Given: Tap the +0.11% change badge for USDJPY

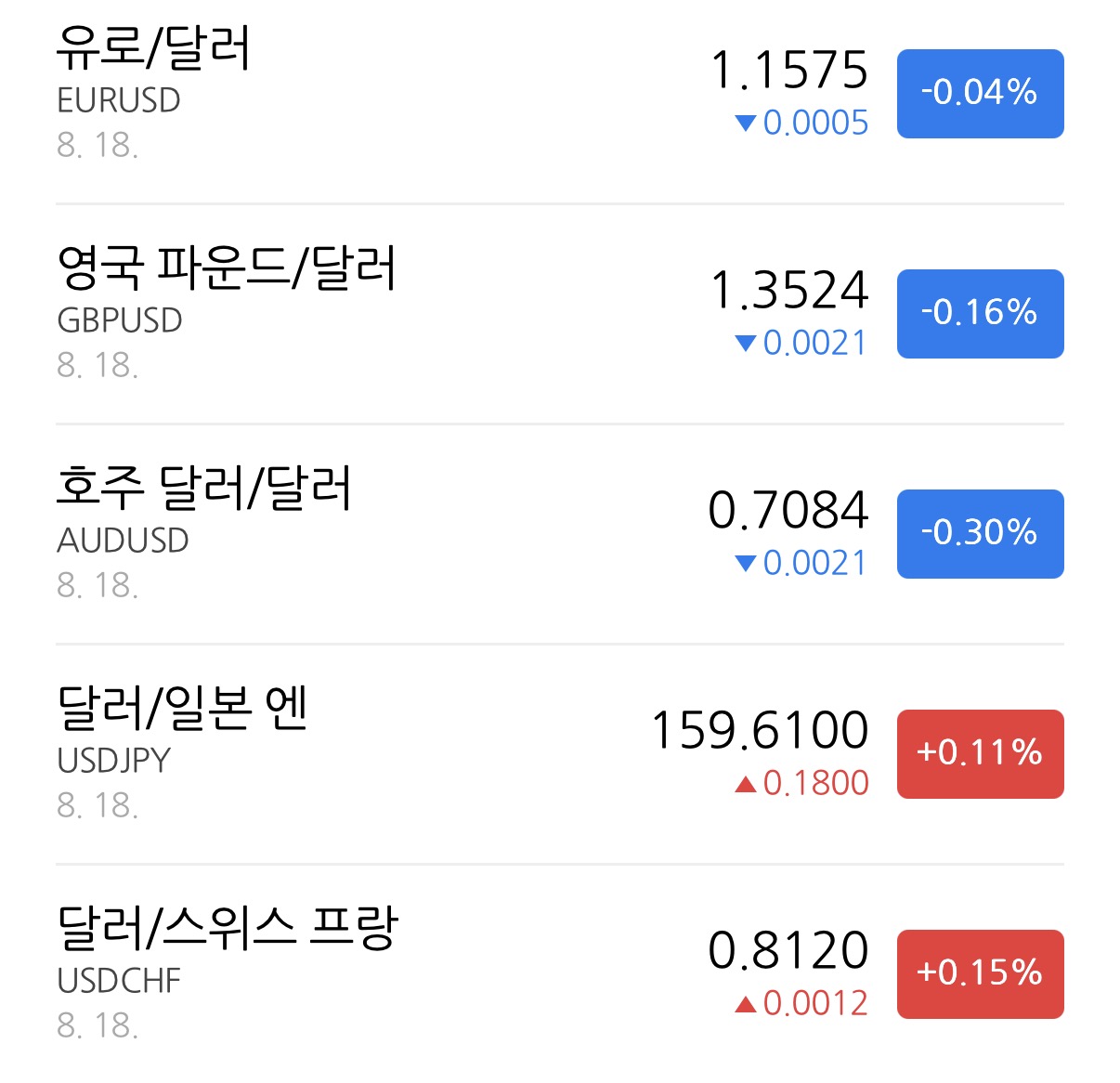Looking at the screenshot, I should coord(980,754).
